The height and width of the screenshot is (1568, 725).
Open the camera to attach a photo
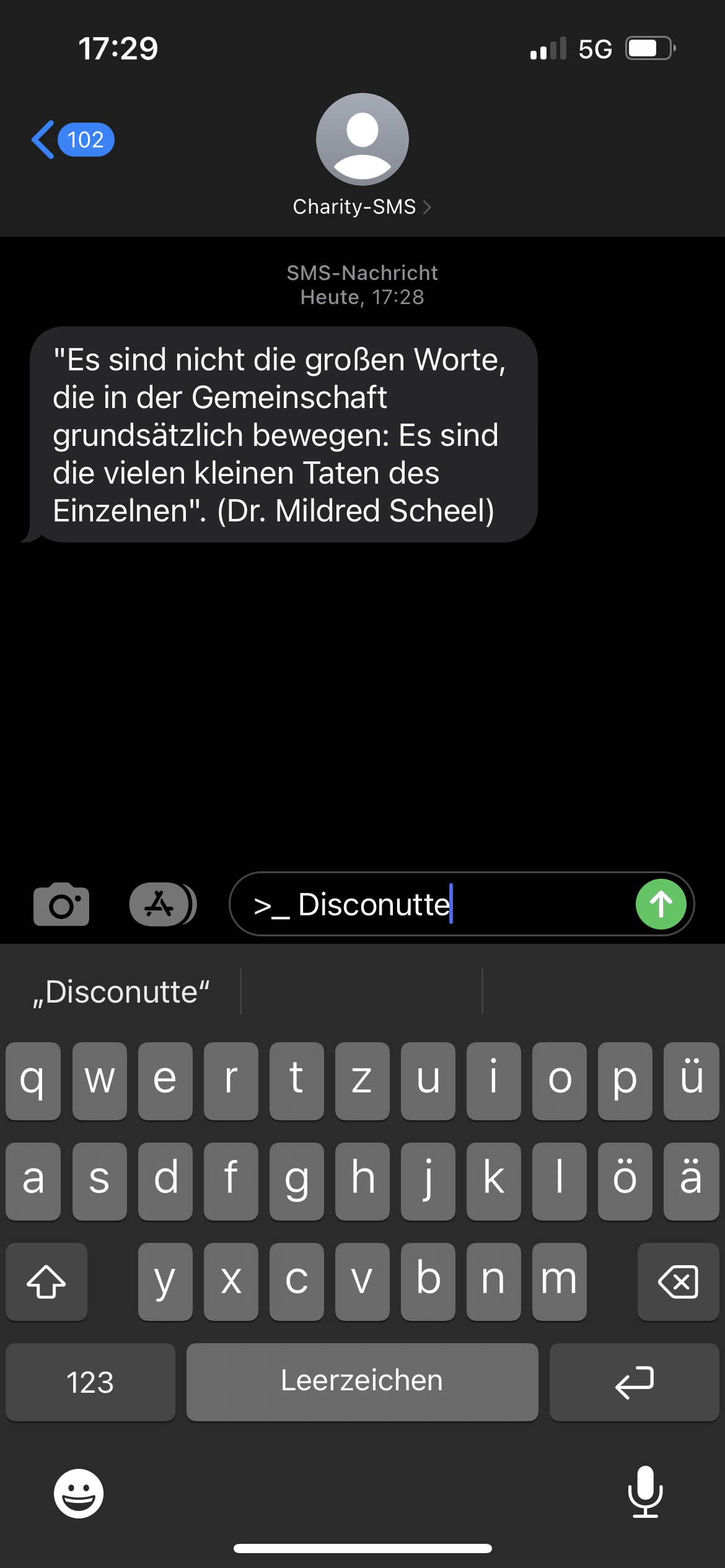[61, 905]
